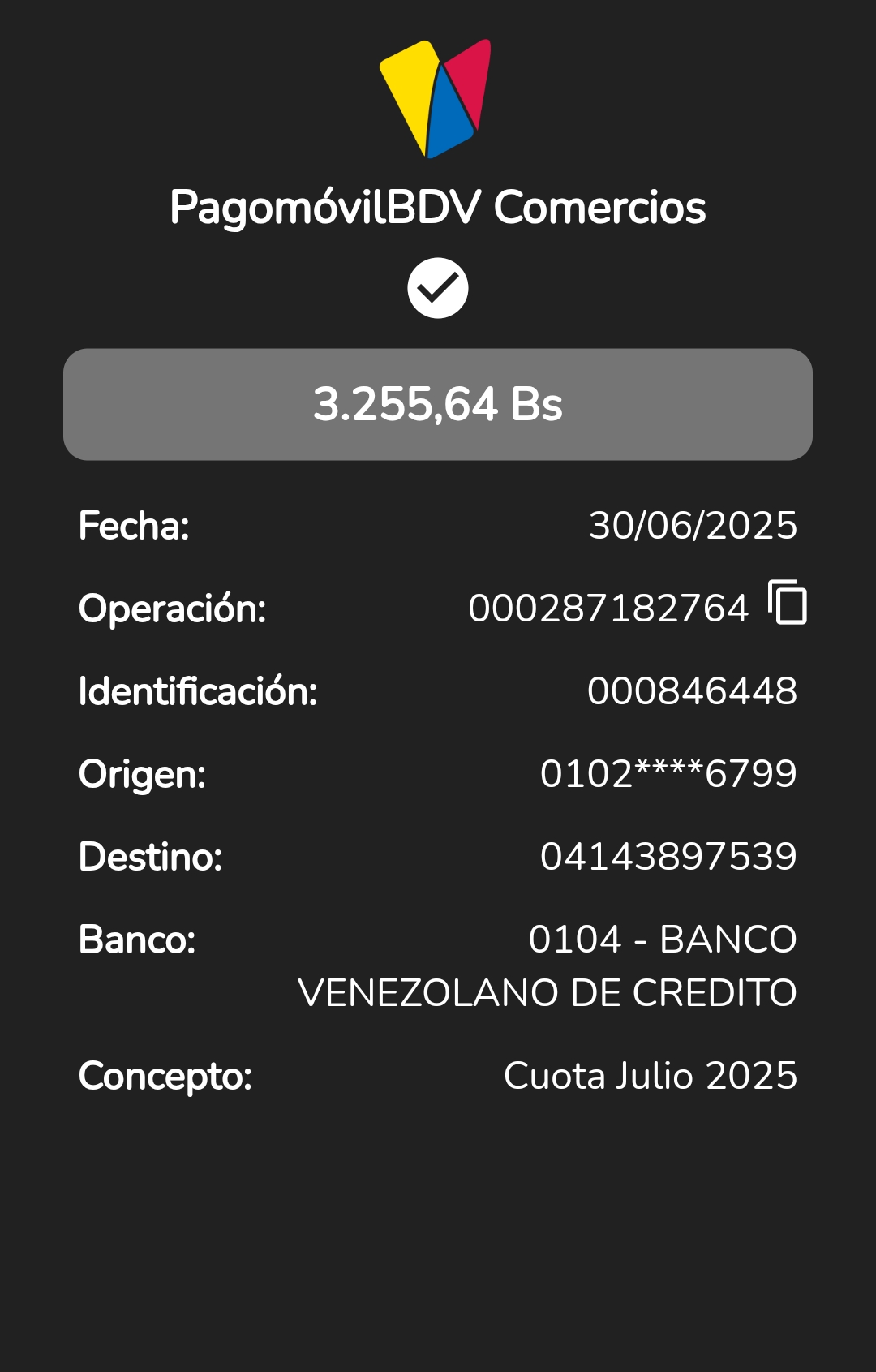Copy the operation number 000287182764
The width and height of the screenshot is (876, 1372).
click(x=788, y=603)
